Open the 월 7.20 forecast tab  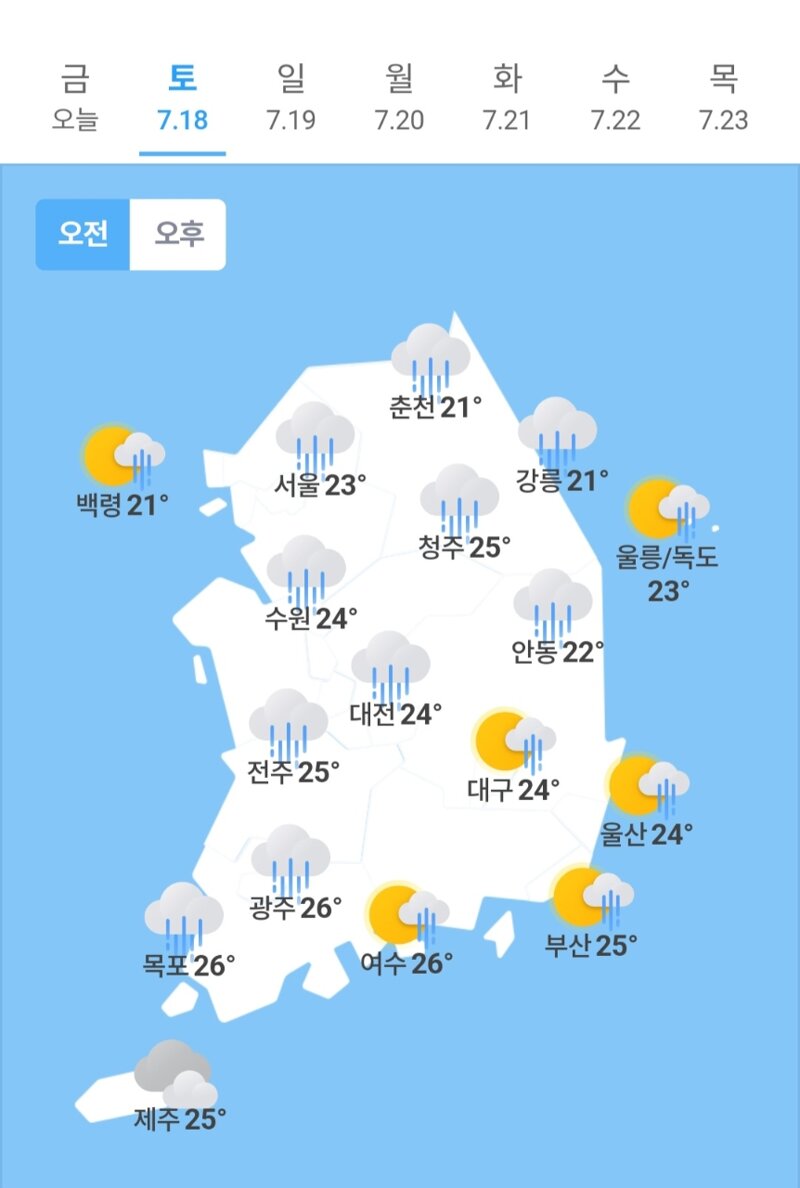tap(399, 98)
